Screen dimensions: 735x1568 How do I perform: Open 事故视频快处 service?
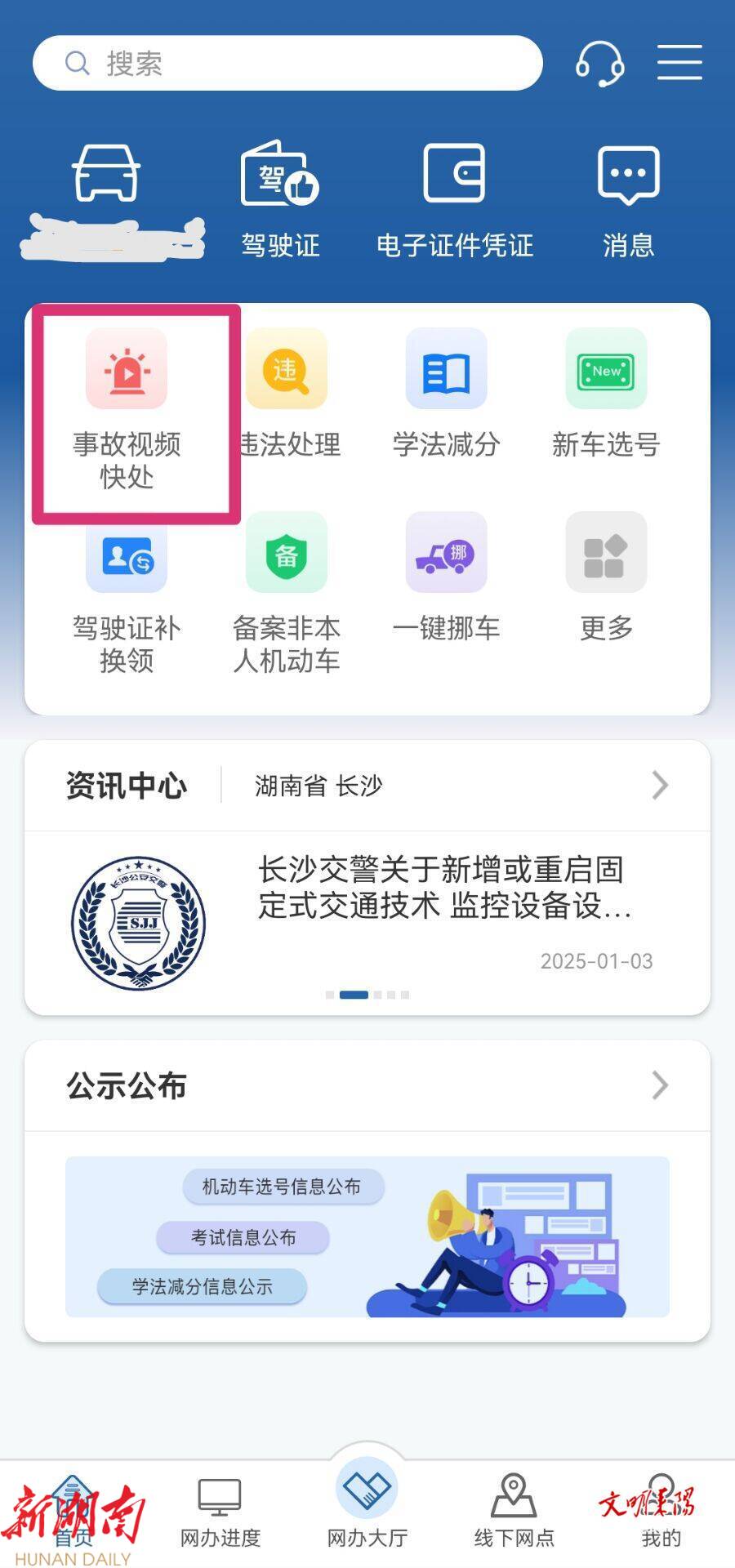(127, 408)
